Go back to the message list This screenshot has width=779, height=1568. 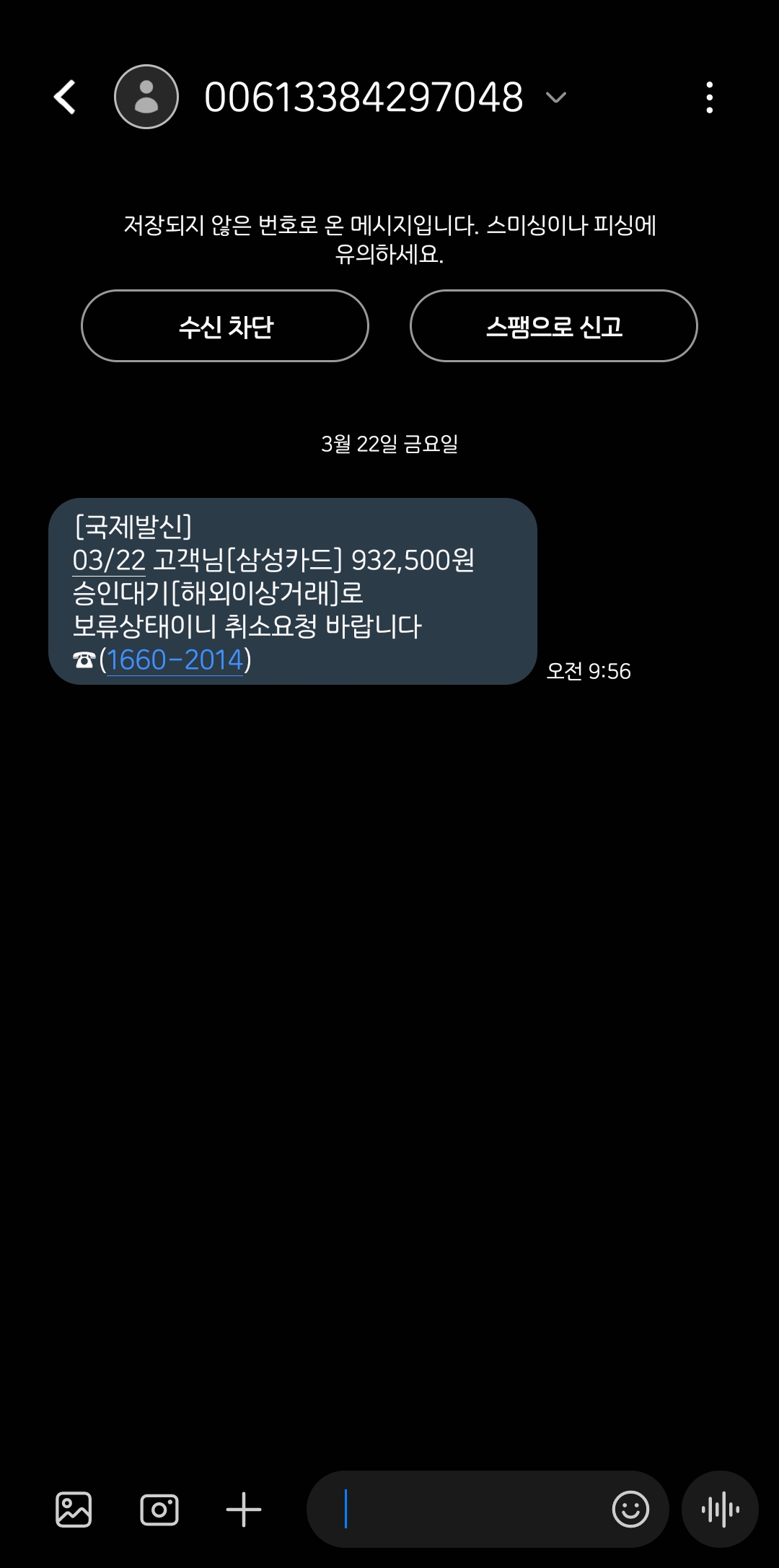[66, 97]
